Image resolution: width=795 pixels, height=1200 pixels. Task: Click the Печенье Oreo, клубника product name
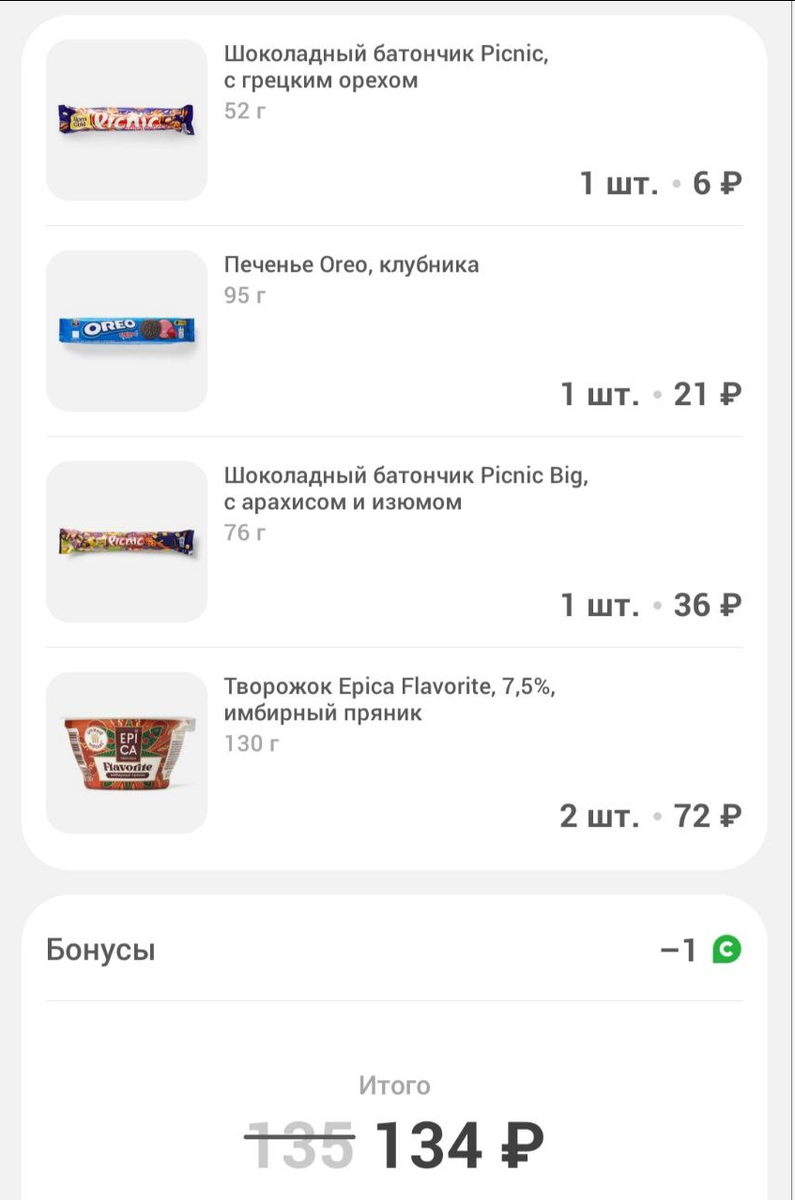352,265
